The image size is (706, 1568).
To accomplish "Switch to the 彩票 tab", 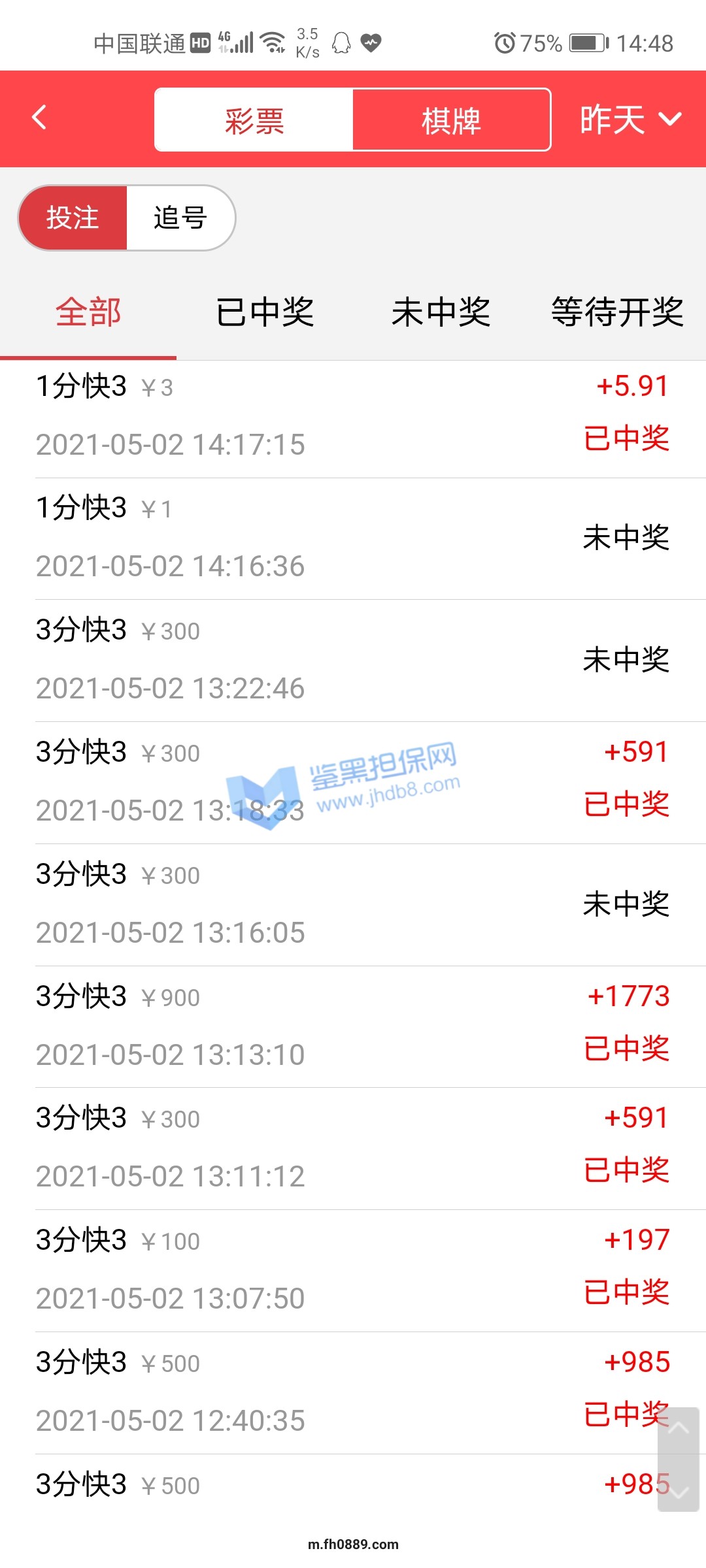I will pyautogui.click(x=254, y=120).
